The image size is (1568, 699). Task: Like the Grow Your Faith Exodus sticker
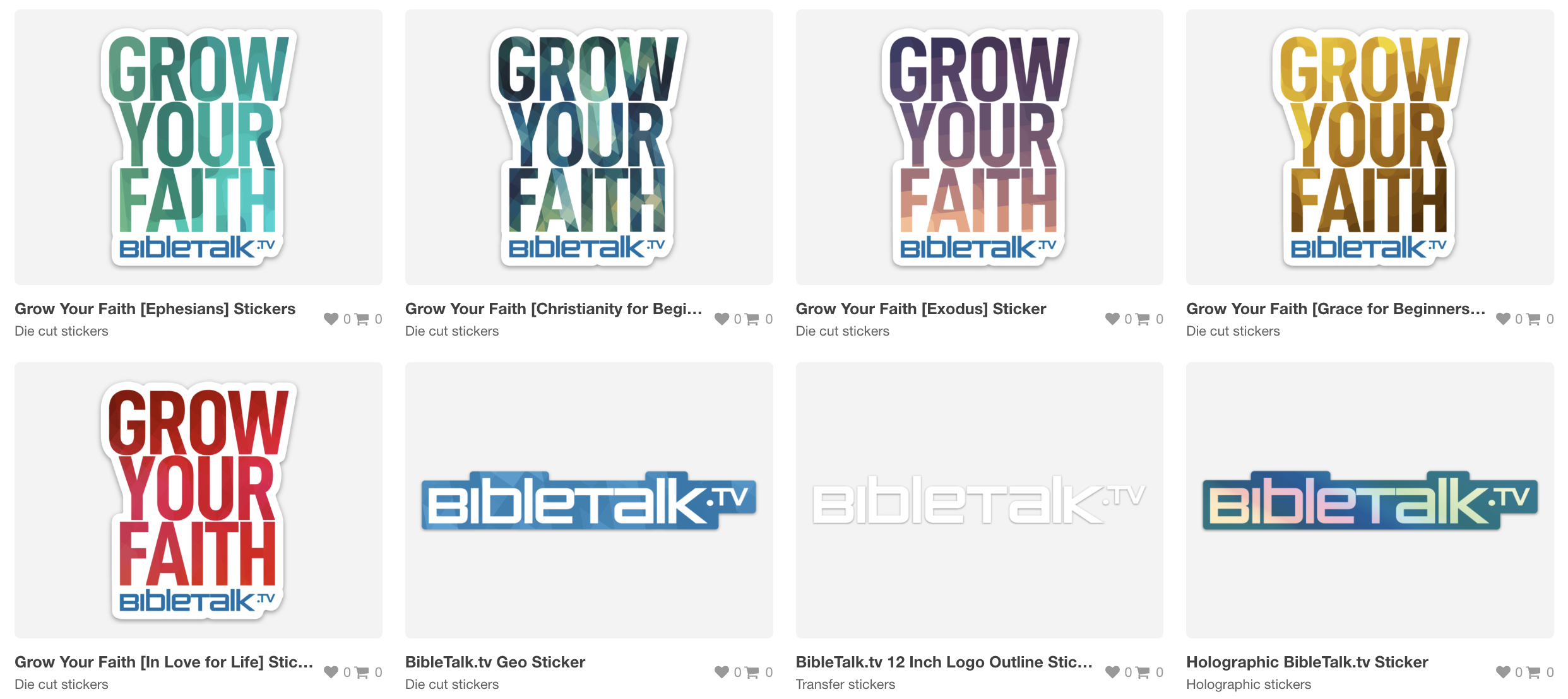click(x=1112, y=319)
